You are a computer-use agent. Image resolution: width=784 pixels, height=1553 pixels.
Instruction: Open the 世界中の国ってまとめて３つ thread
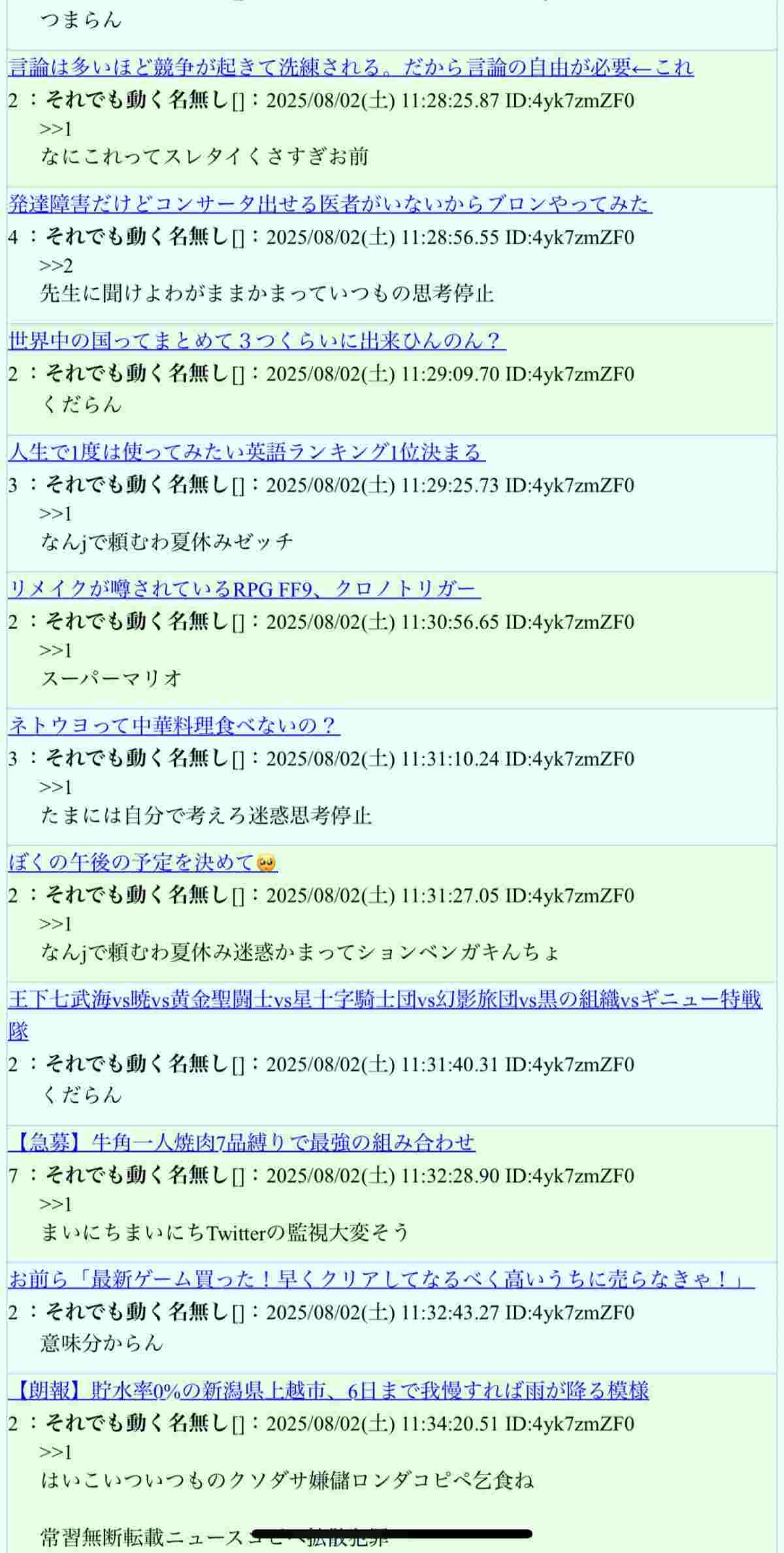[x=256, y=340]
